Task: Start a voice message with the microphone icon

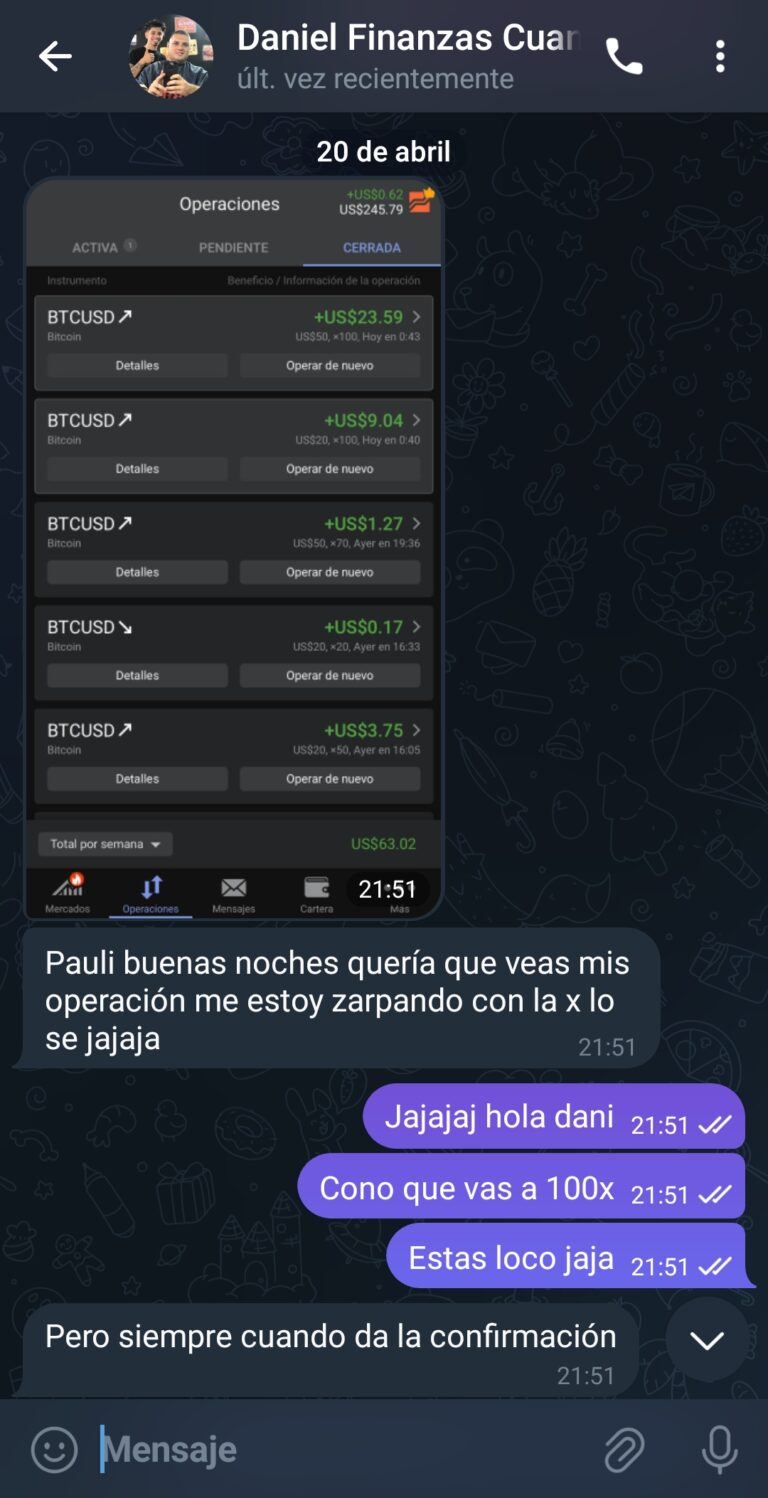Action: point(719,1448)
